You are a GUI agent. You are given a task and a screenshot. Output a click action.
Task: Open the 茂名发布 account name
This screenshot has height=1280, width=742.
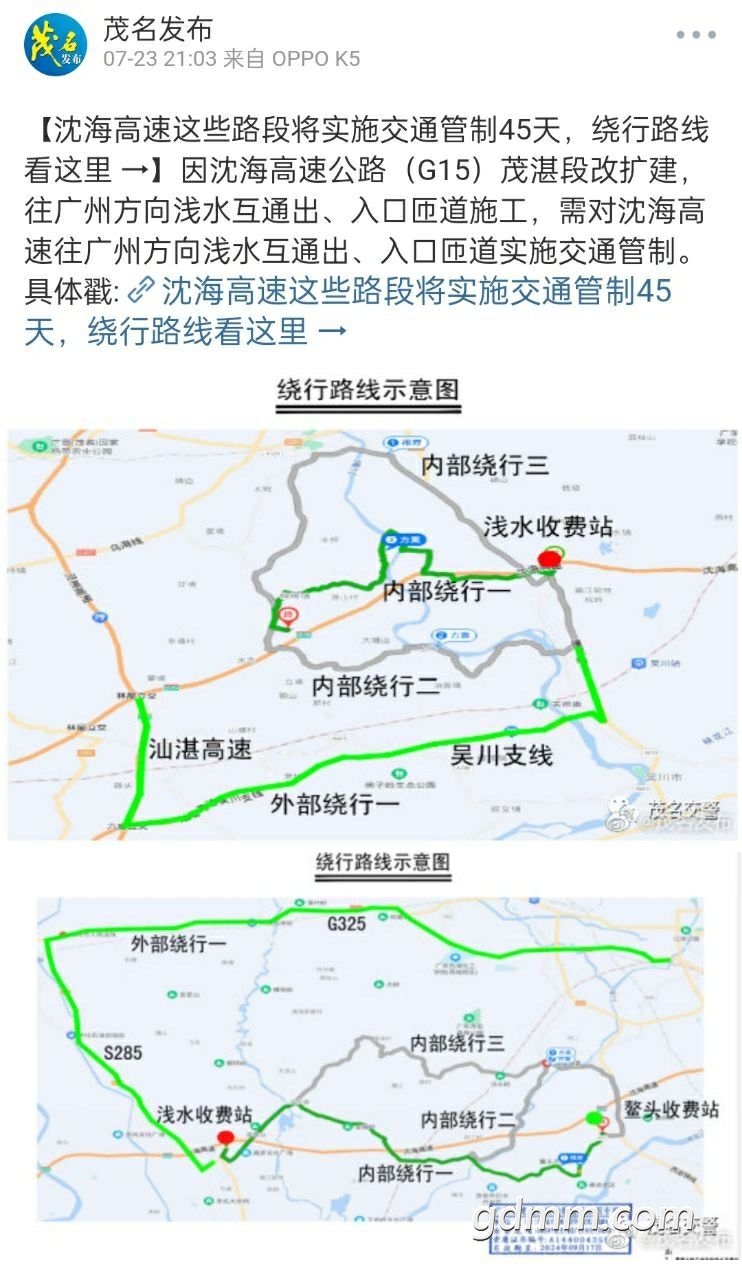point(158,29)
